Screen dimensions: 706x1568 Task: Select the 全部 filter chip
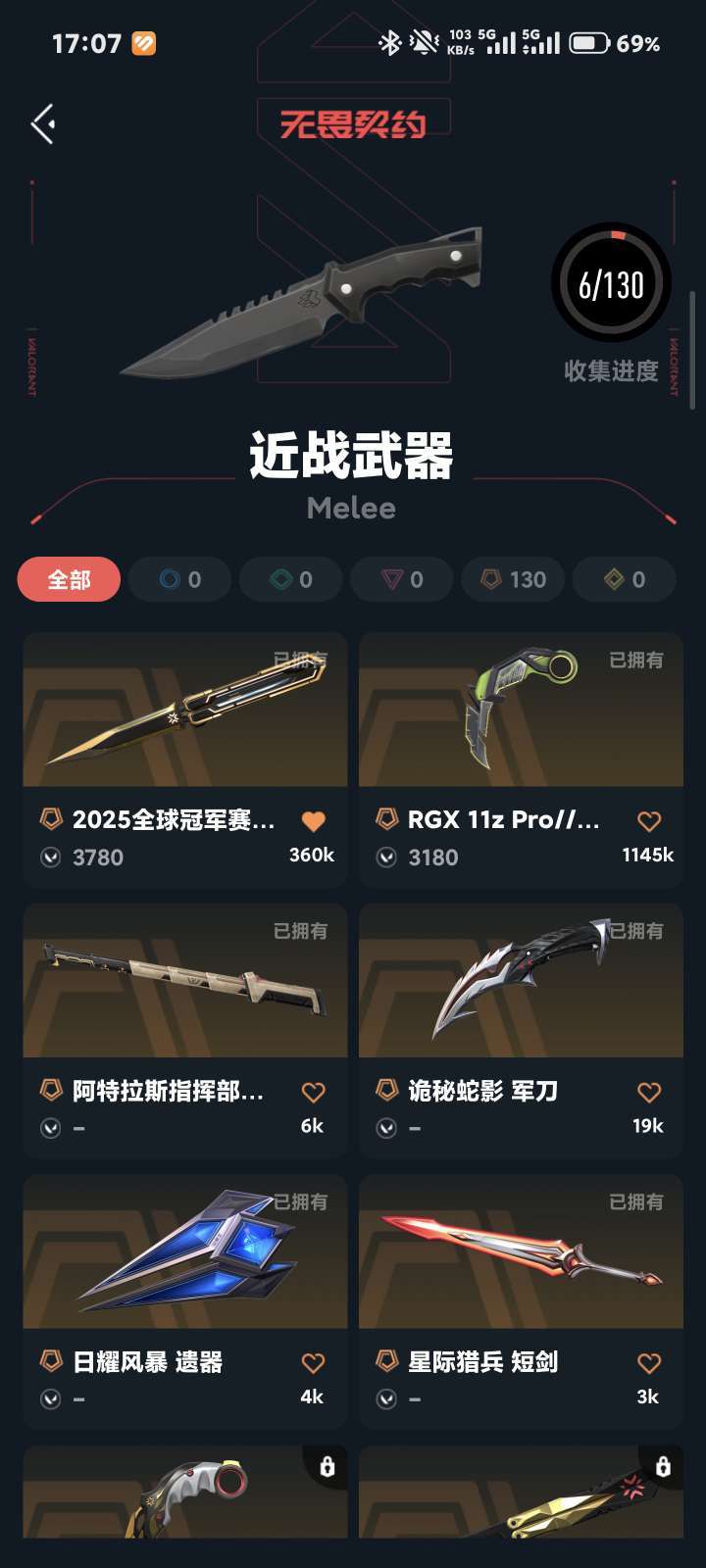[70, 579]
